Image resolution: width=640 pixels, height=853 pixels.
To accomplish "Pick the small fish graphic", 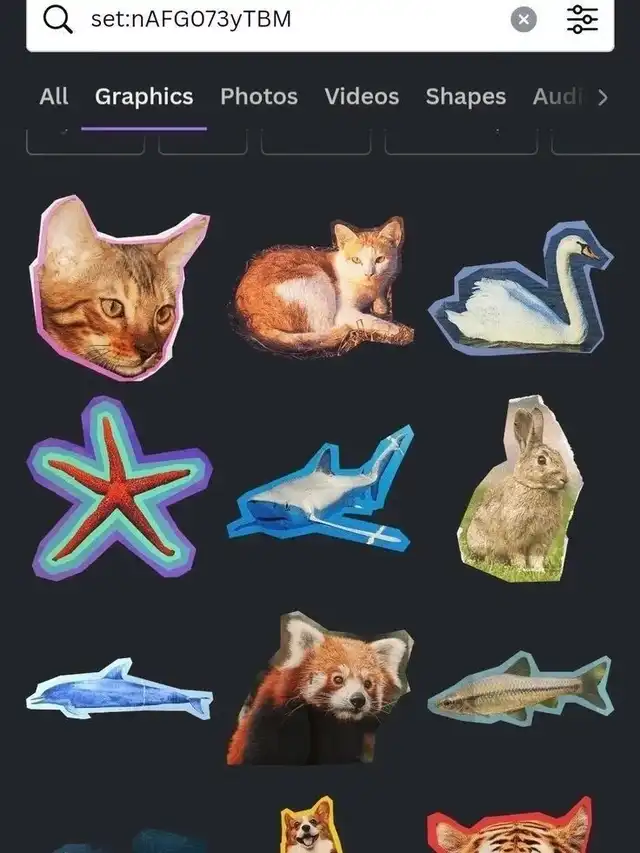I will (521, 689).
